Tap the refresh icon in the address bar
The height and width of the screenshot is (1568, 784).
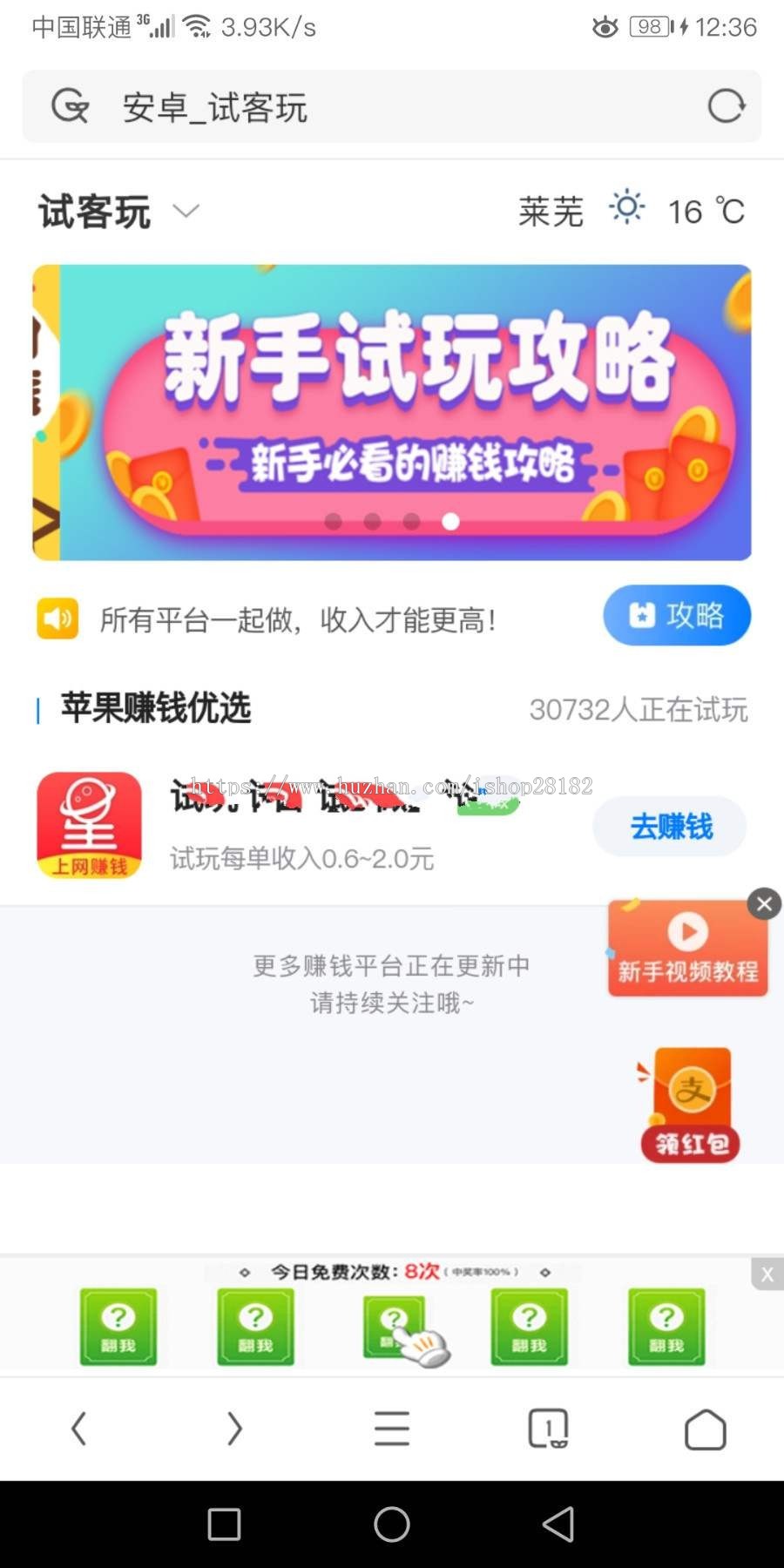tap(727, 106)
